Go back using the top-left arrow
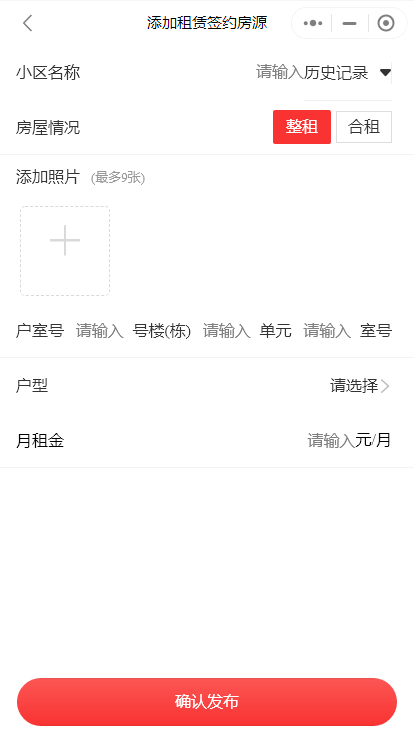Image resolution: width=414 pixels, height=737 pixels. coord(27,23)
